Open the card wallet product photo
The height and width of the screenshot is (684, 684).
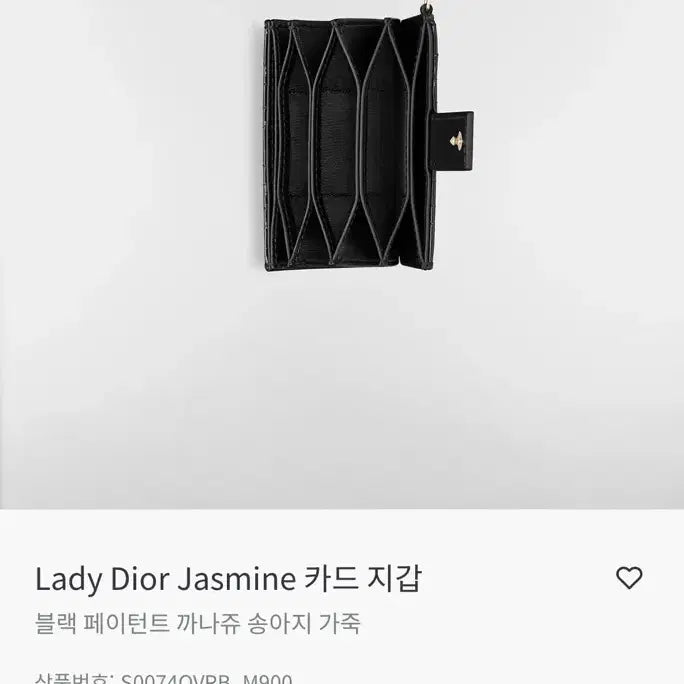click(357, 145)
